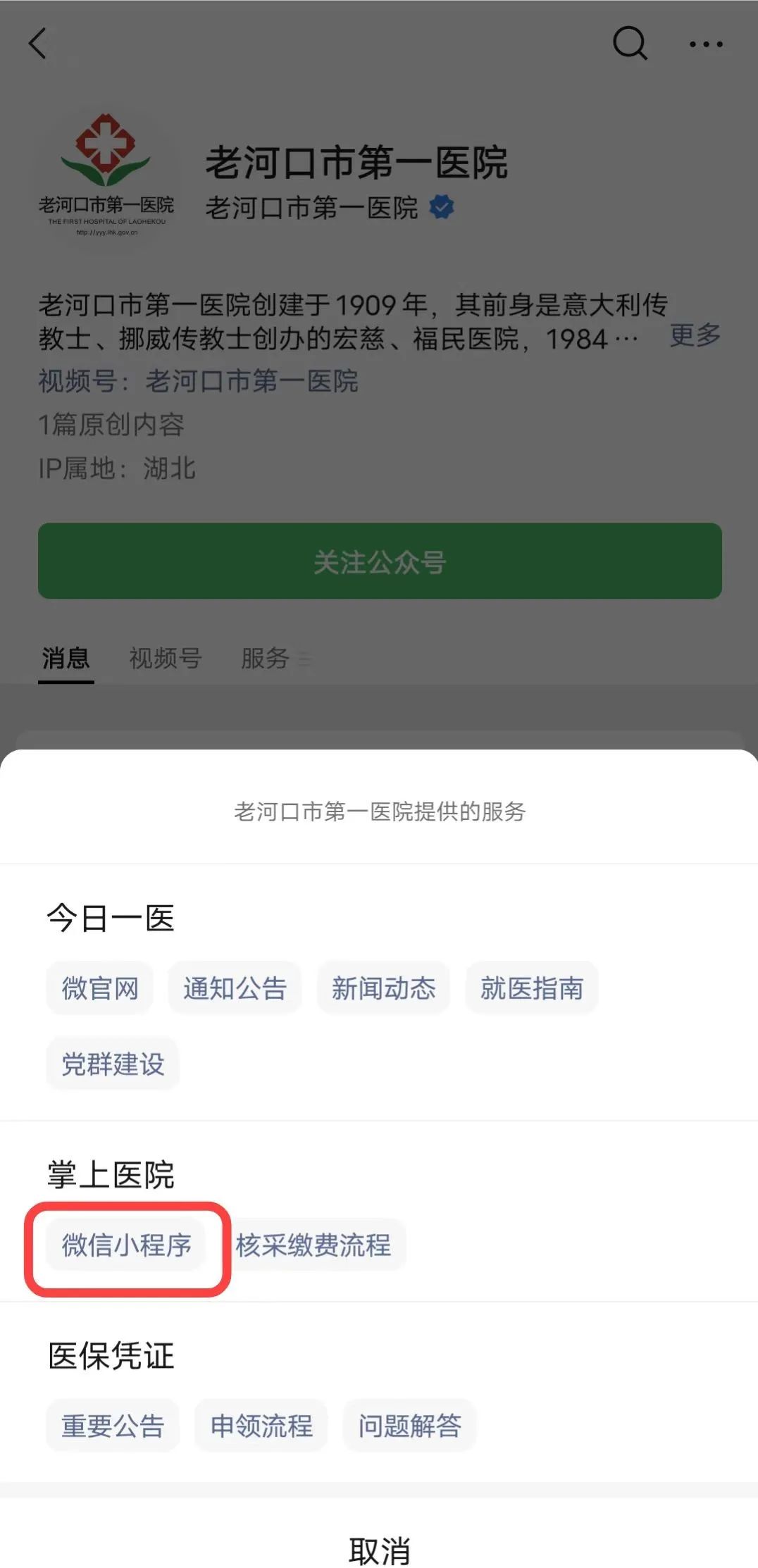Open the 新闻动态 chip
The image size is (758, 1568).
pos(383,988)
